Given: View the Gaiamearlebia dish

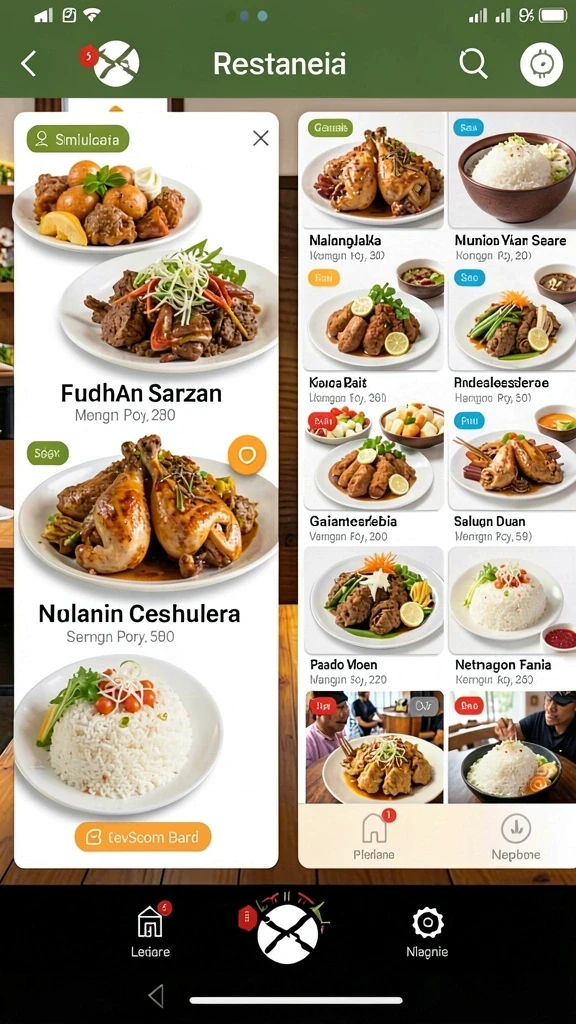Looking at the screenshot, I should [374, 473].
